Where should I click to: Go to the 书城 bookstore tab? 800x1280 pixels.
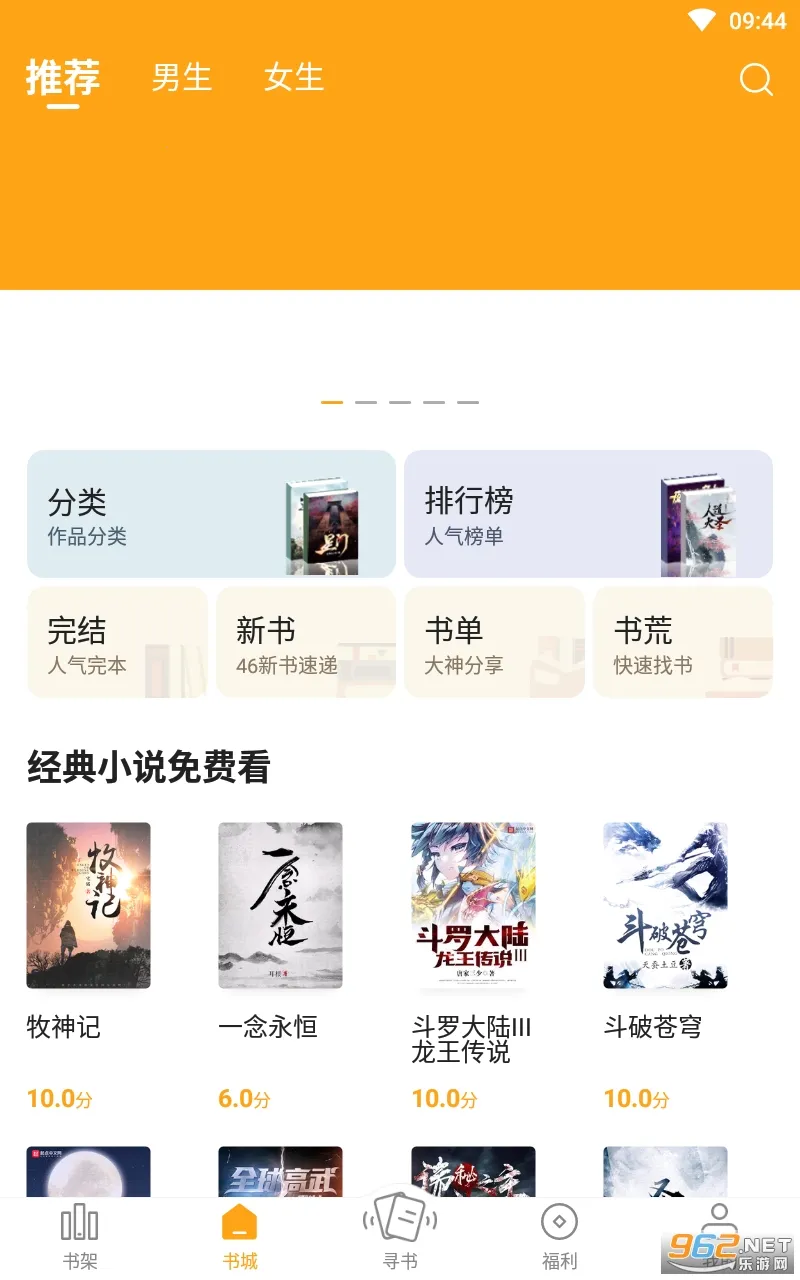(240, 1236)
